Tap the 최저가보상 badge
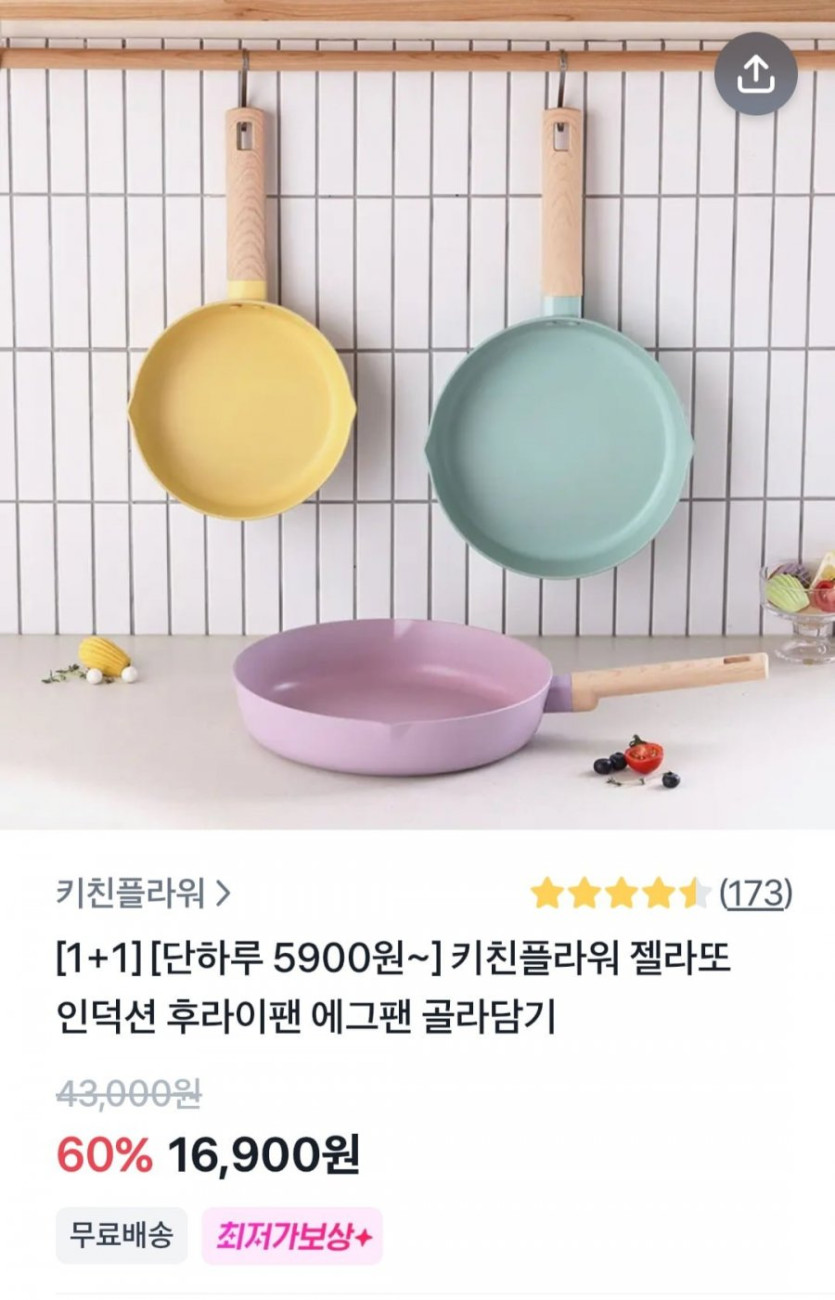 [292, 1236]
